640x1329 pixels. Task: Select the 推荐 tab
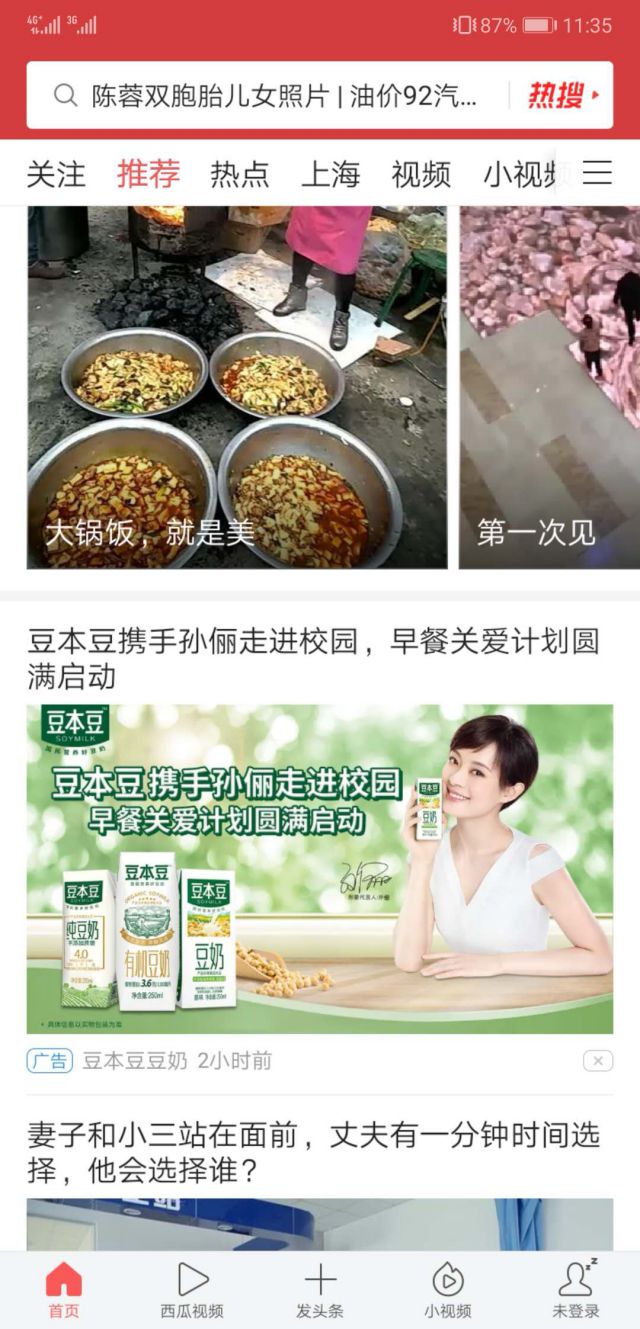click(148, 174)
